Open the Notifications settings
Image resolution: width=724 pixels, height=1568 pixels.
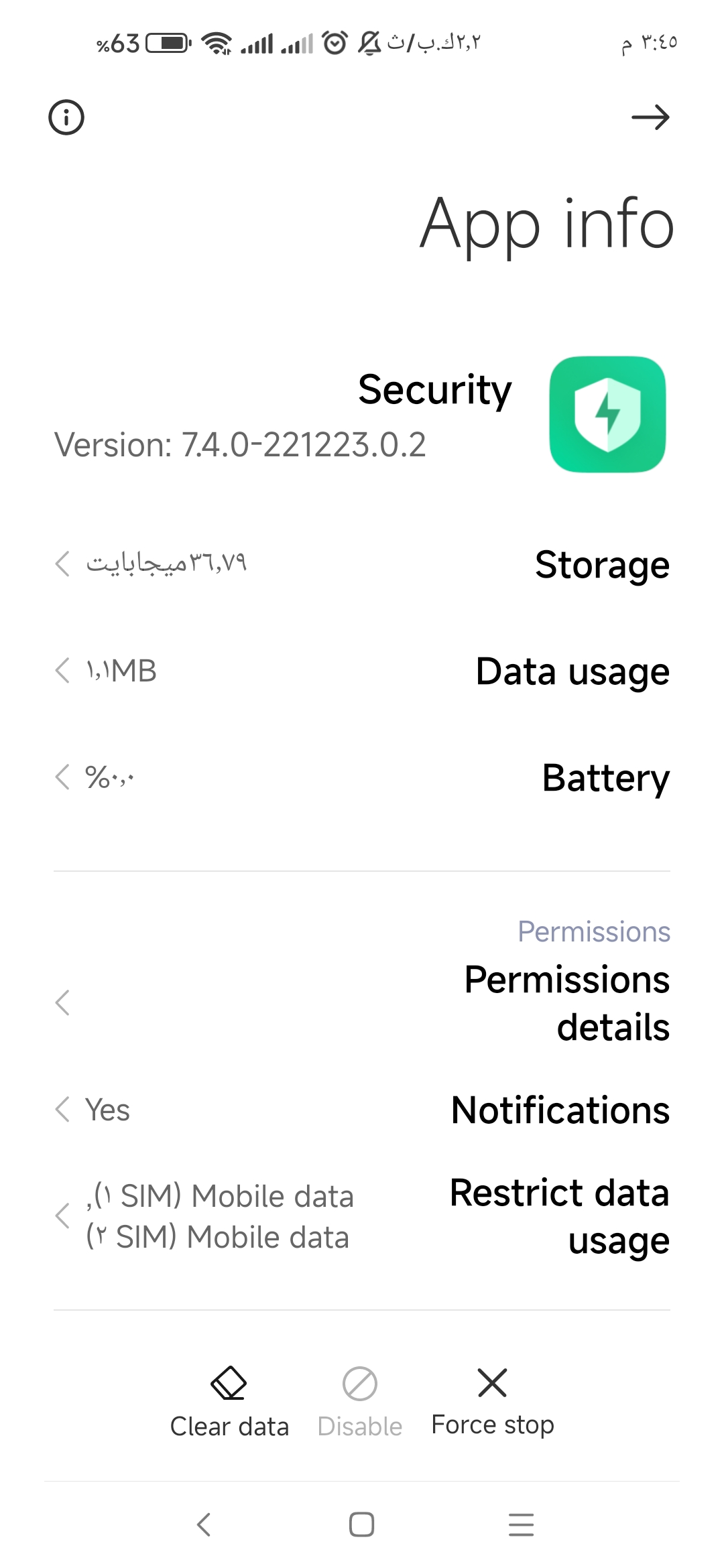(x=362, y=1110)
